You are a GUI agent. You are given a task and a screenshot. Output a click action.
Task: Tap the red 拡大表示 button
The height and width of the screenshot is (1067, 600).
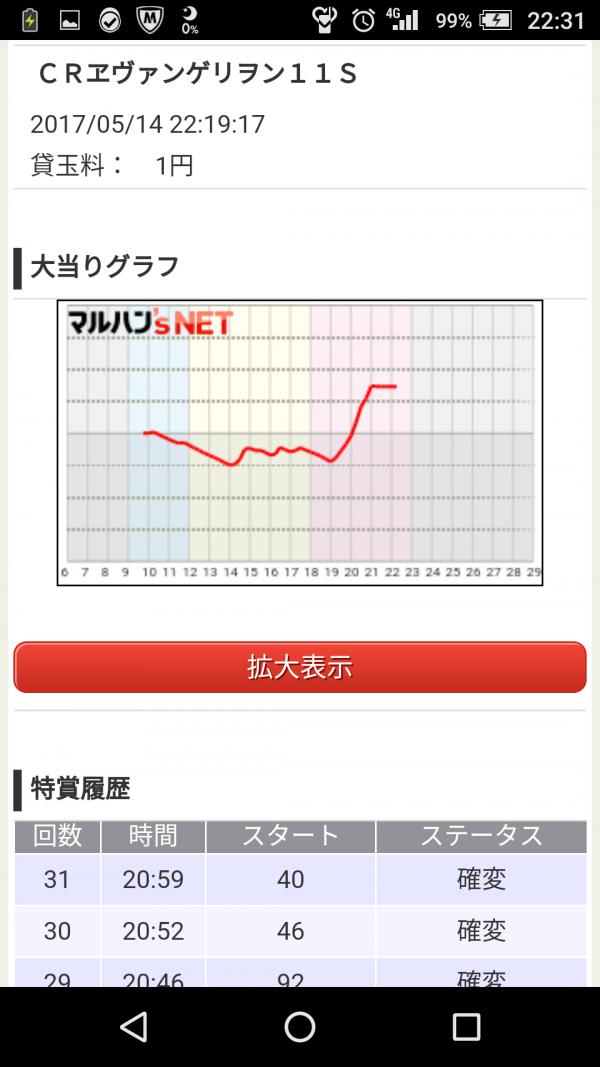click(x=300, y=667)
